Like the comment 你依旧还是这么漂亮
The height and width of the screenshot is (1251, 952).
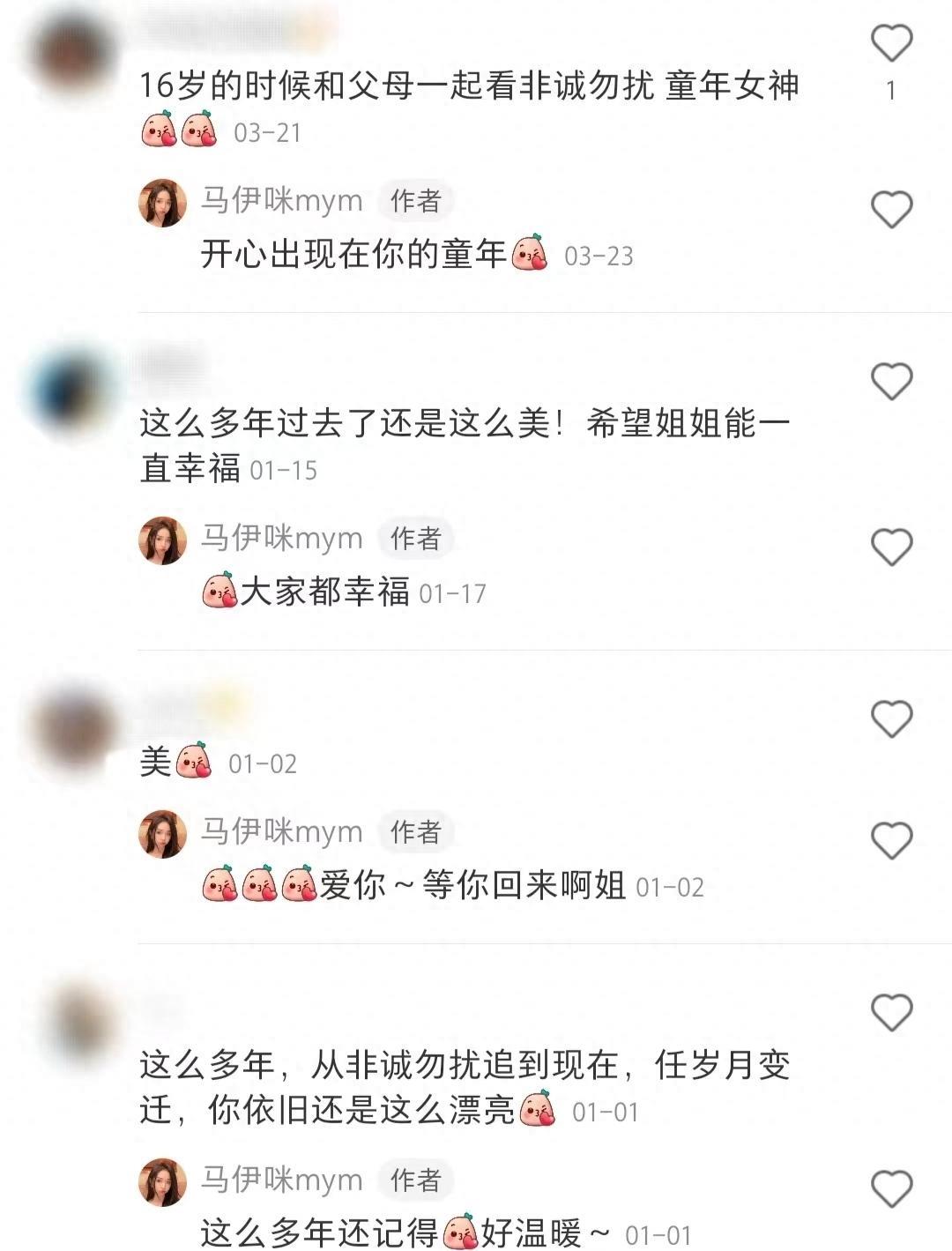890,1012
